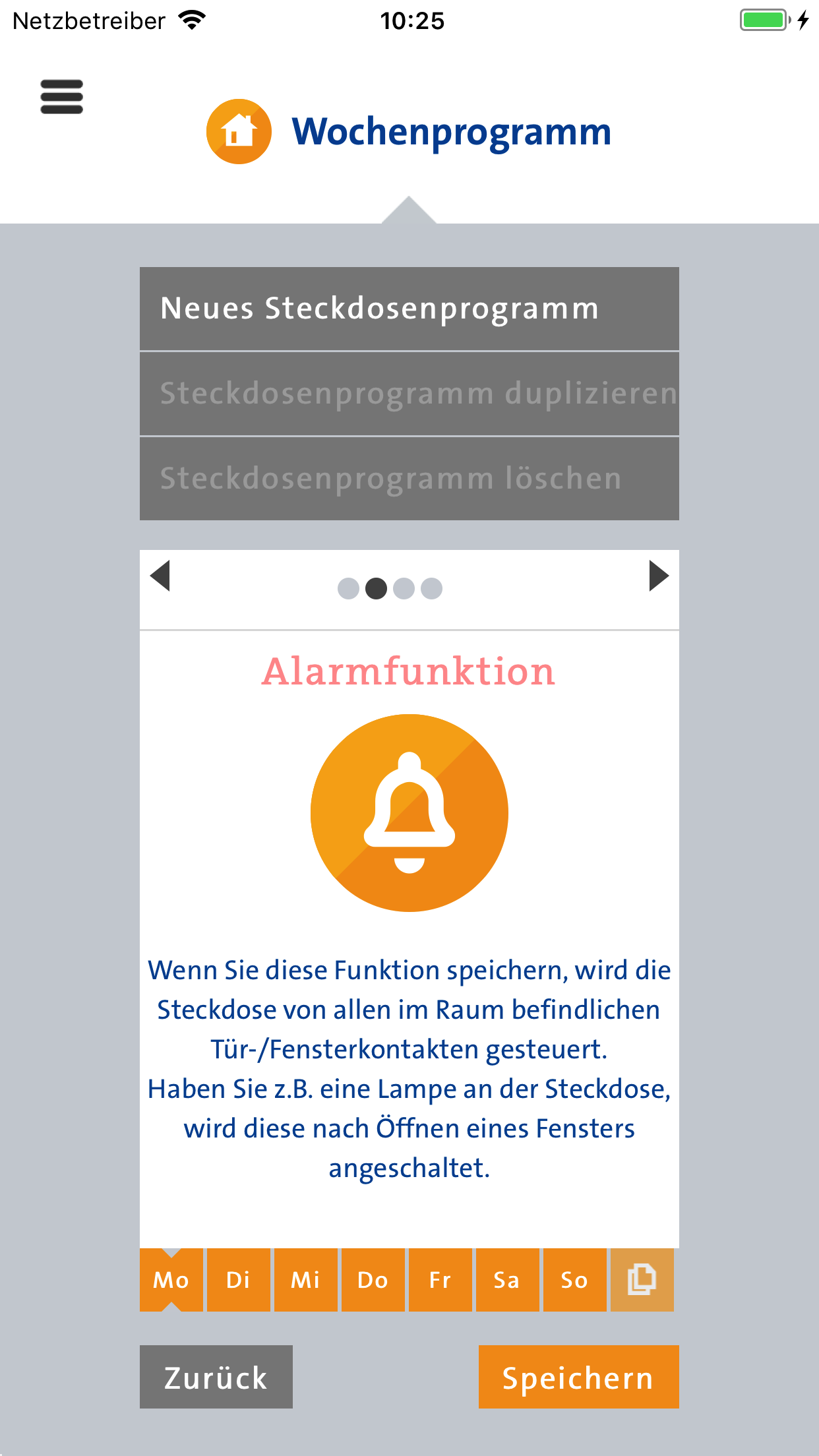Image resolution: width=819 pixels, height=1456 pixels.
Task: Switch to the Sa day tab
Action: pyautogui.click(x=508, y=1280)
